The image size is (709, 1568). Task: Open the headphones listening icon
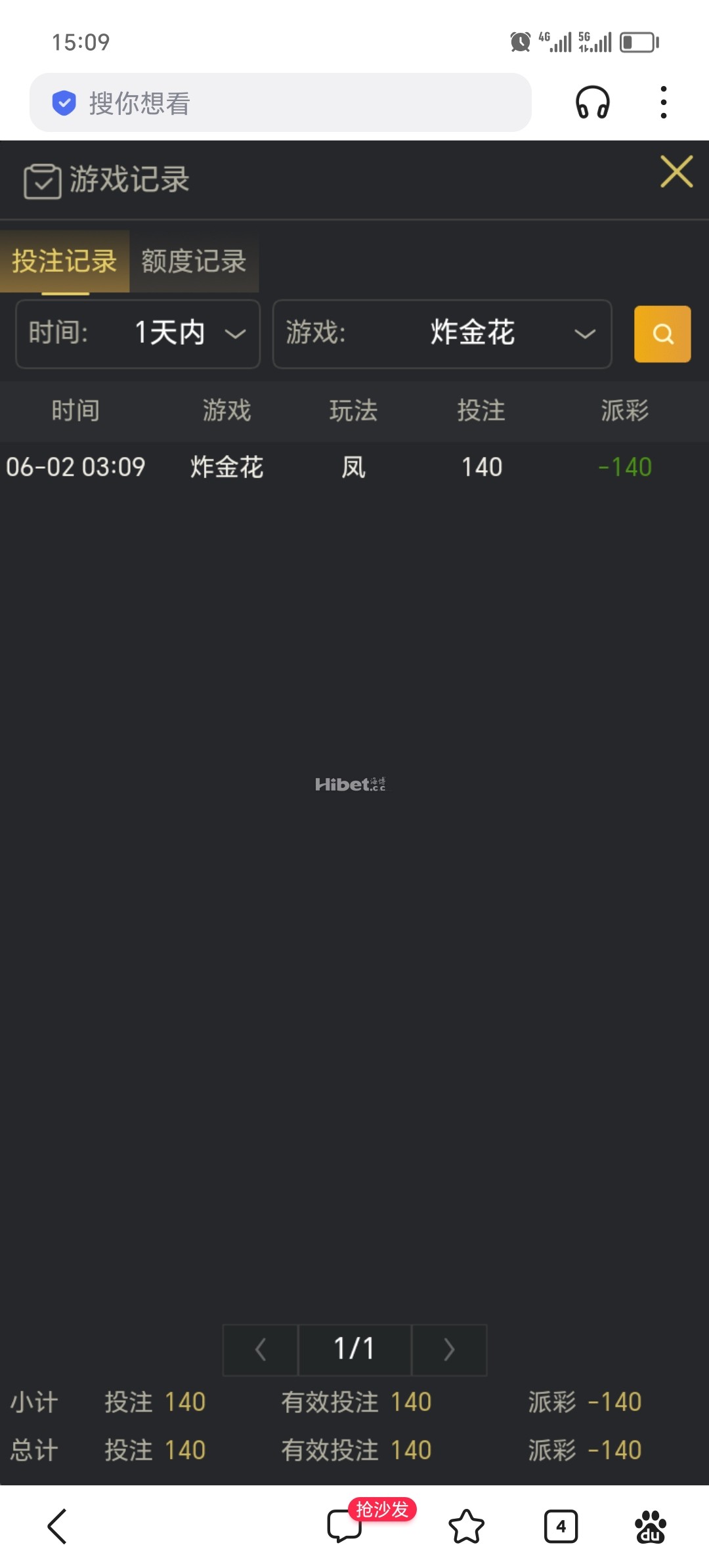(x=593, y=102)
